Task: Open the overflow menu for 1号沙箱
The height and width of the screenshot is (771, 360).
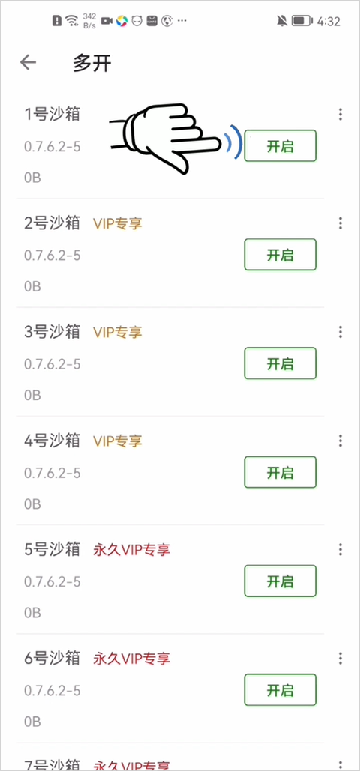Action: [x=340, y=115]
